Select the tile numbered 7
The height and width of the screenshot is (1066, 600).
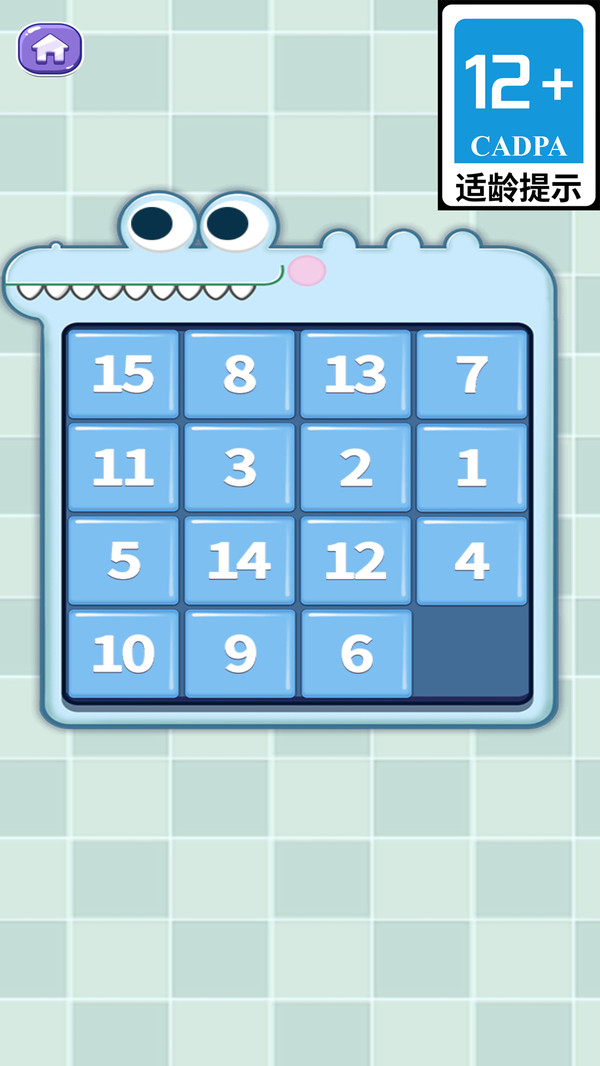pyautogui.click(x=471, y=374)
